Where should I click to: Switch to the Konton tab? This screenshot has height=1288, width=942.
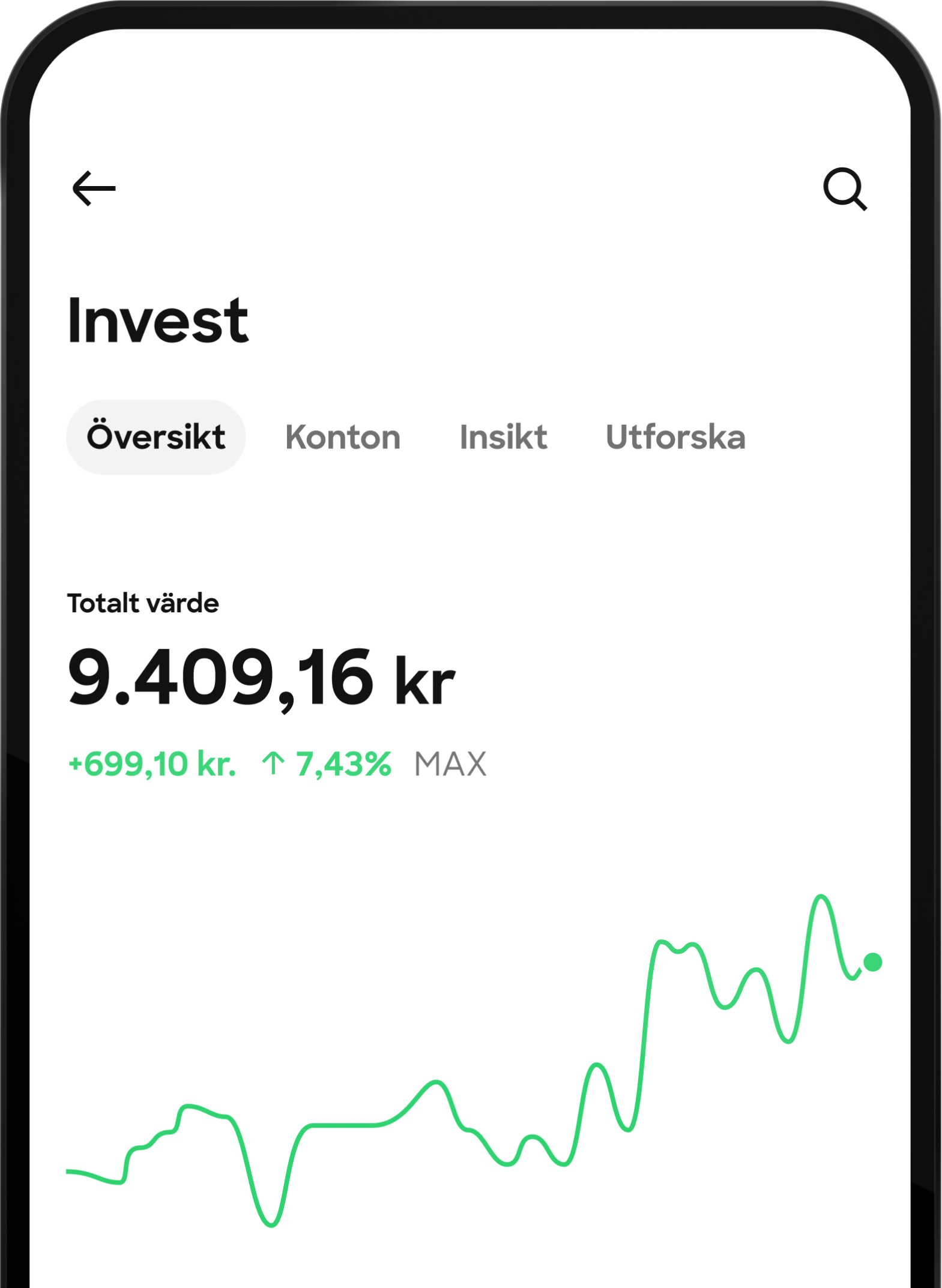point(343,436)
